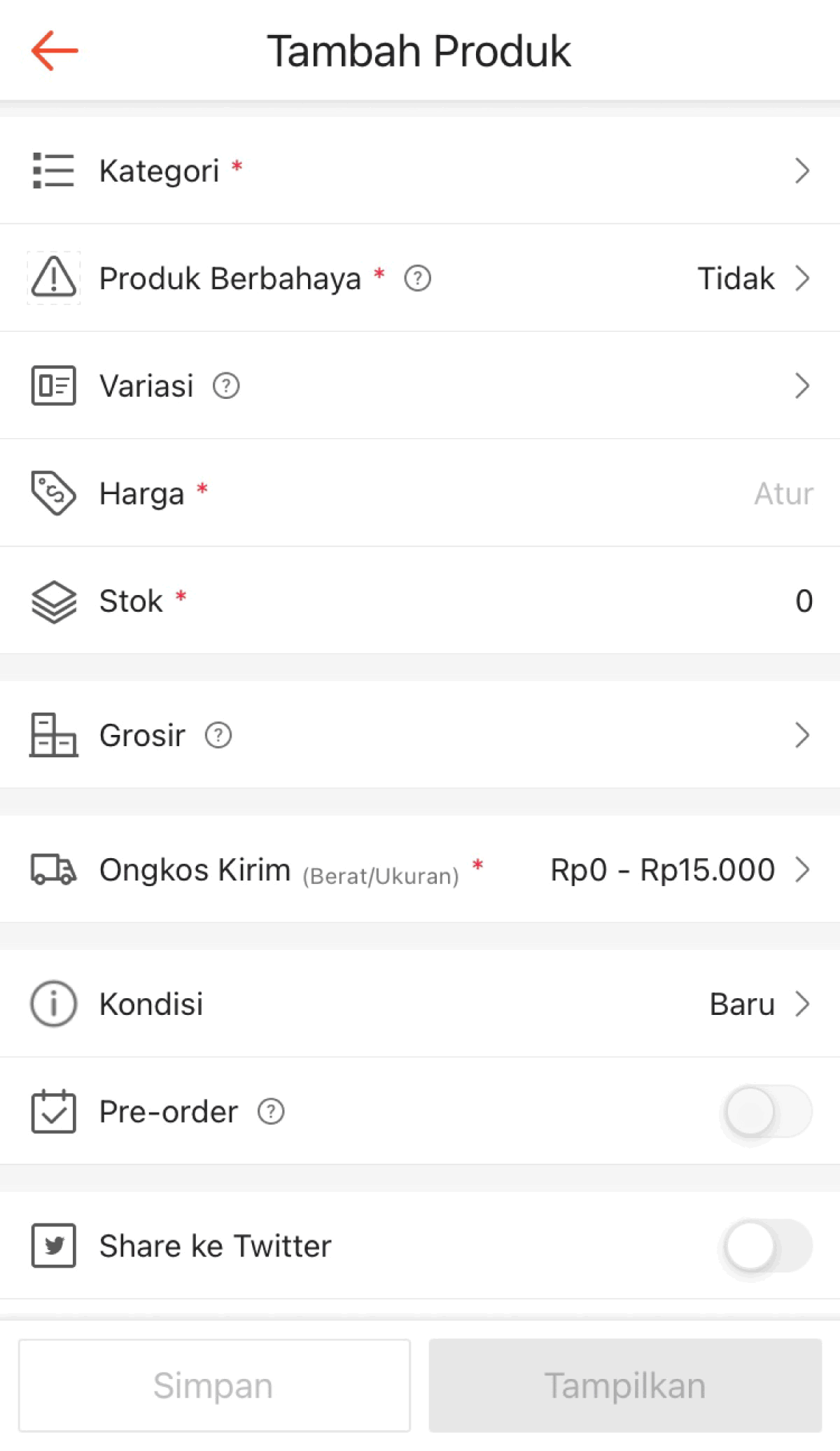This screenshot has width=840, height=1451.
Task: Click the Stok layers icon
Action: coord(52,600)
